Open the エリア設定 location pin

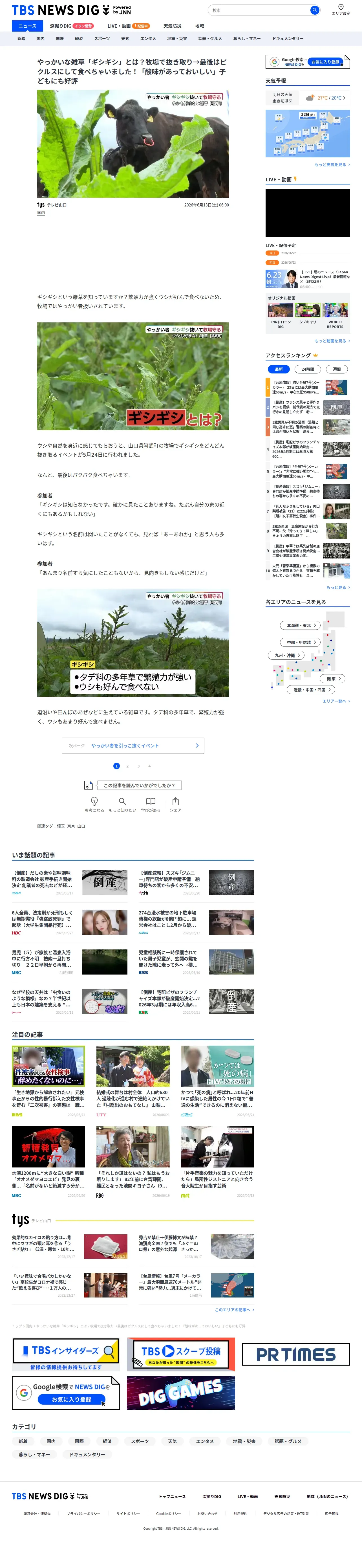(341, 9)
